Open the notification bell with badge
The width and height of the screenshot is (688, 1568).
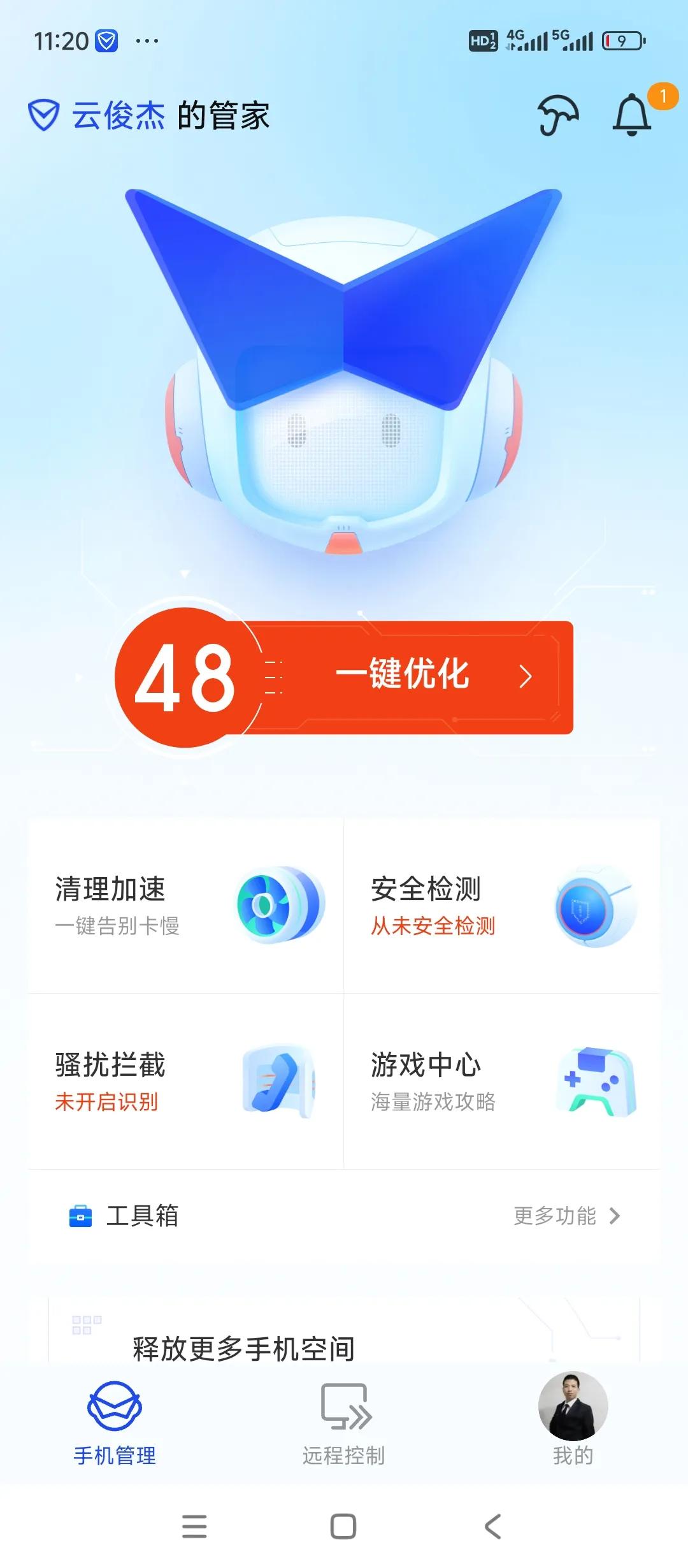click(631, 115)
